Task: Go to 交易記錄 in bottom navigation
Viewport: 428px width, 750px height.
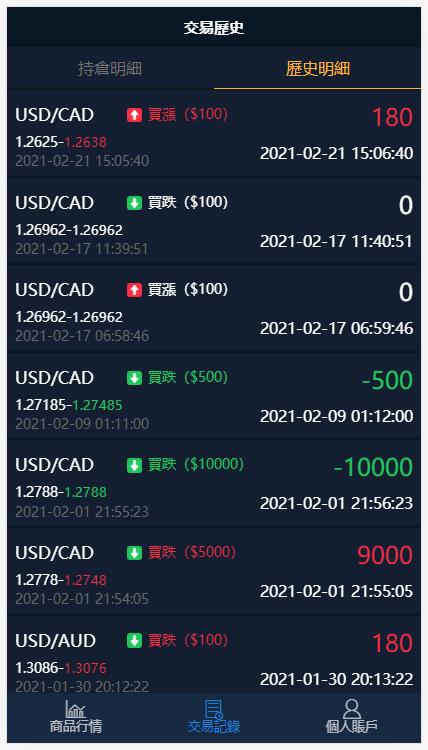Action: point(214,717)
